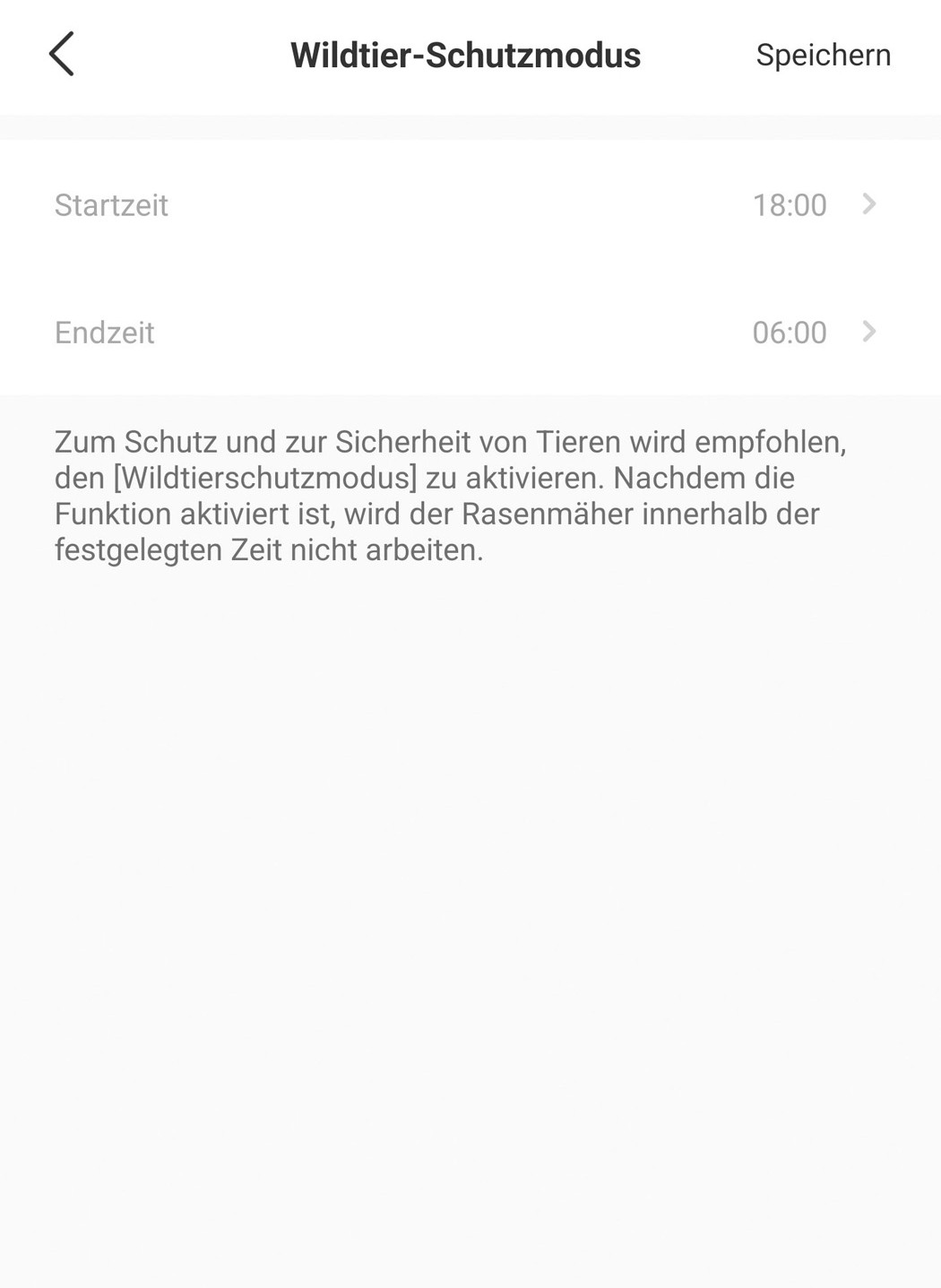Screen dimensions: 941x1288
Task: Go back from Wildtier-Schutzmodus
Action: (x=61, y=55)
